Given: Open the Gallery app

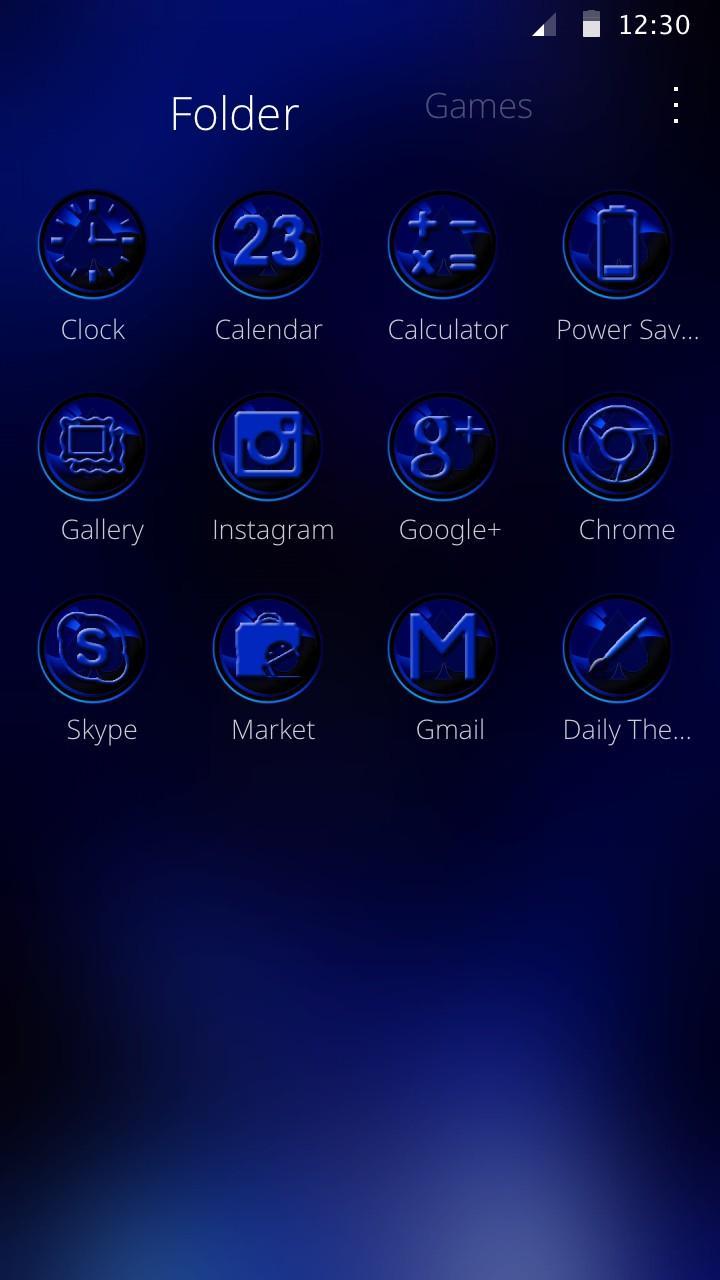Looking at the screenshot, I should [x=92, y=446].
